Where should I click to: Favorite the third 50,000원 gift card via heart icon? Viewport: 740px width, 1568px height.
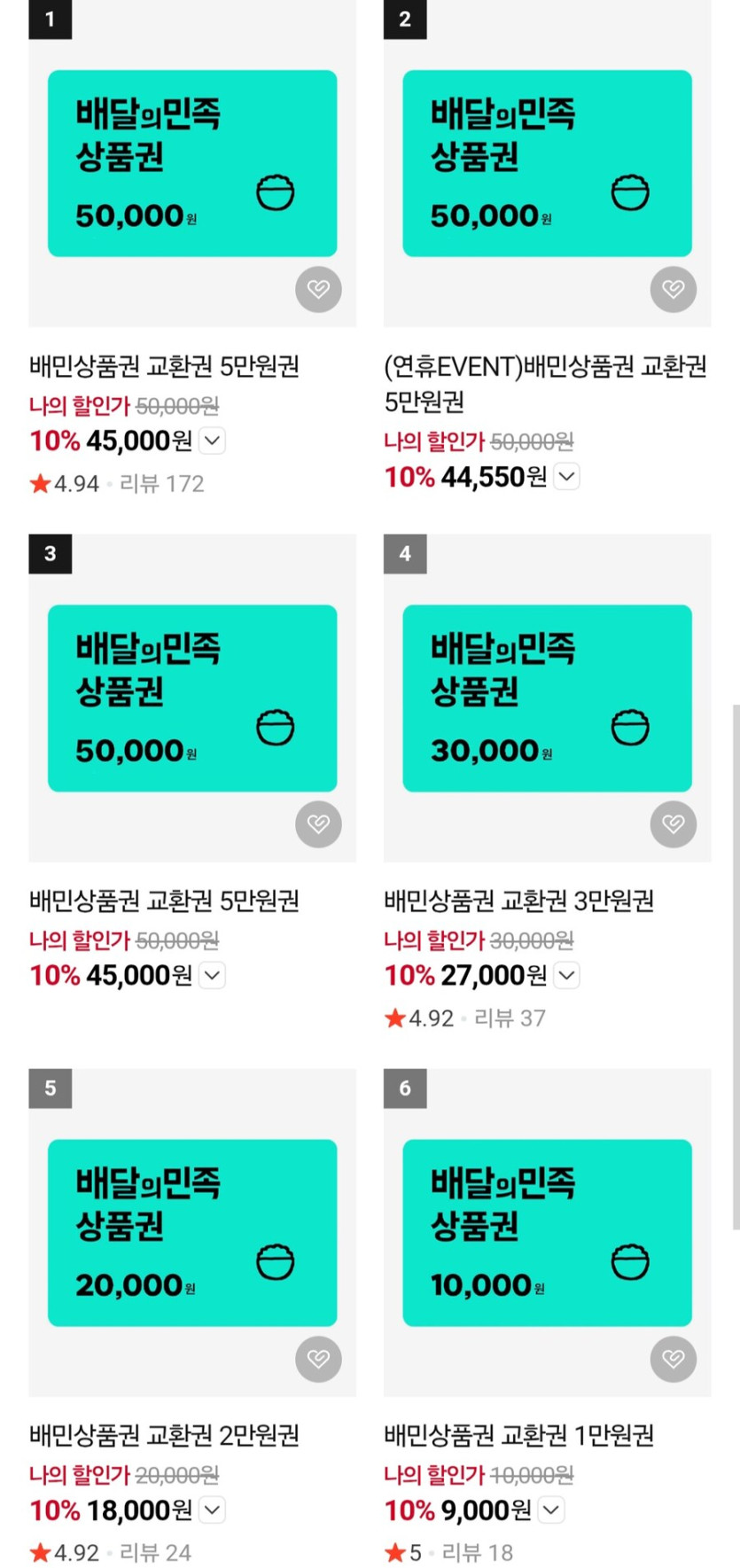pos(318,823)
